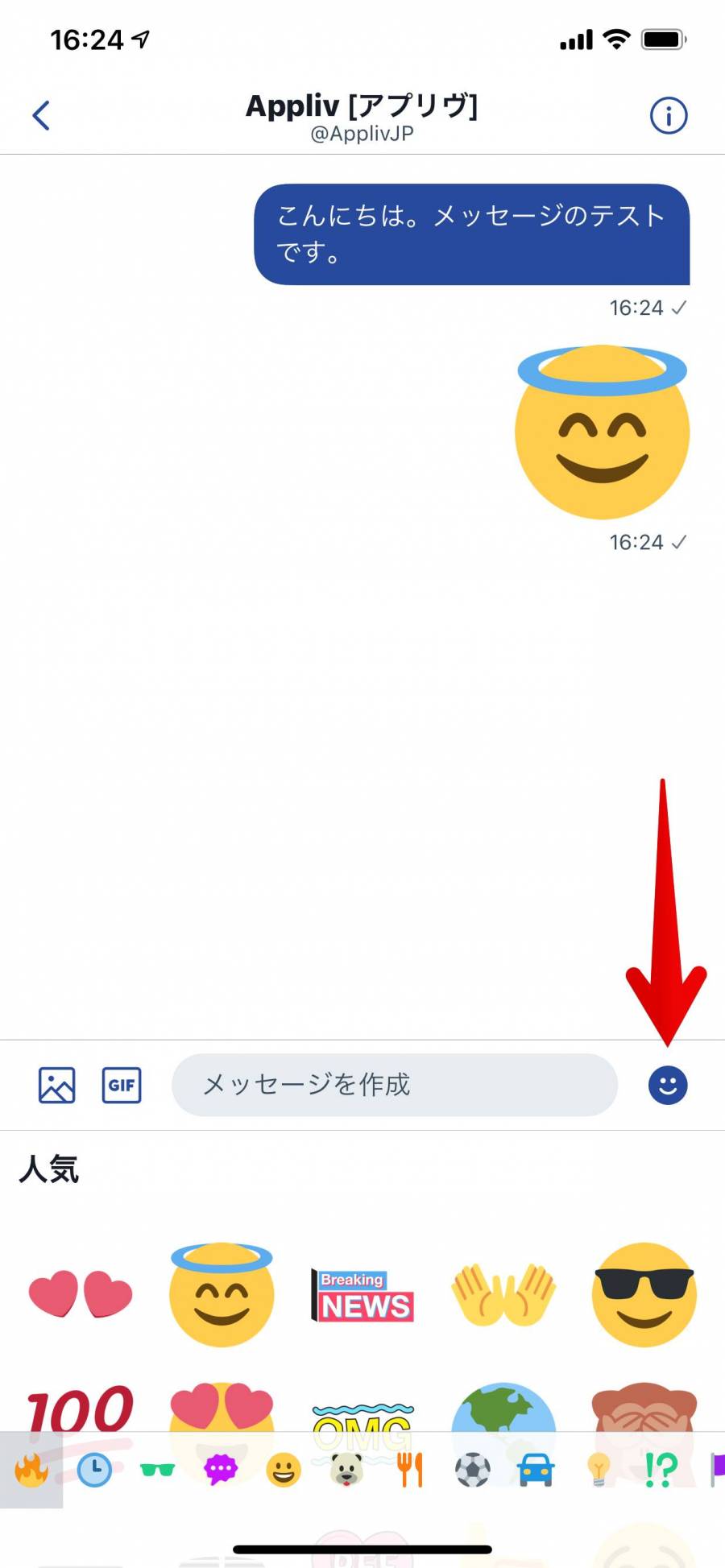
Task: Focus the メッセージを作成 text field
Action: pyautogui.click(x=394, y=1085)
